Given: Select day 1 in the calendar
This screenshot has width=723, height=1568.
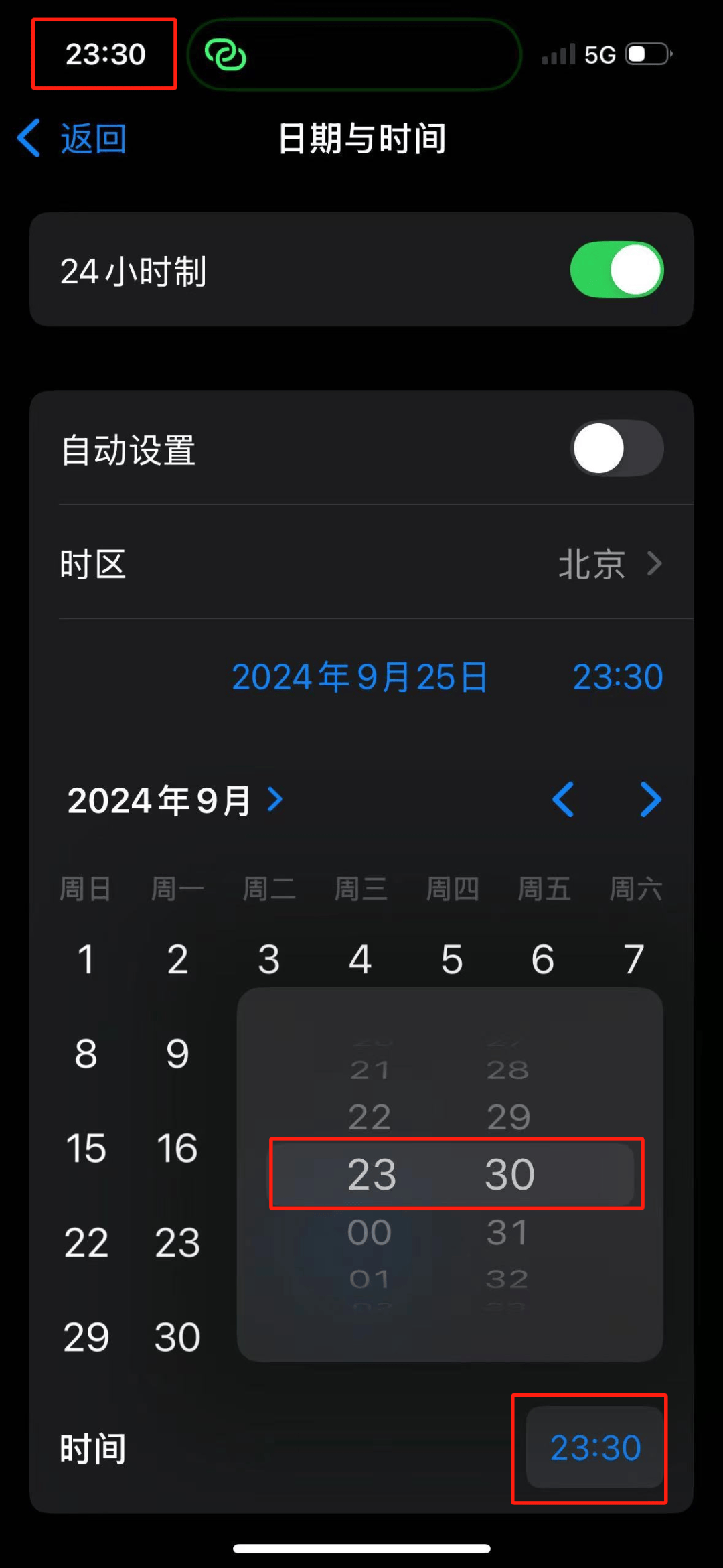Looking at the screenshot, I should tap(86, 959).
